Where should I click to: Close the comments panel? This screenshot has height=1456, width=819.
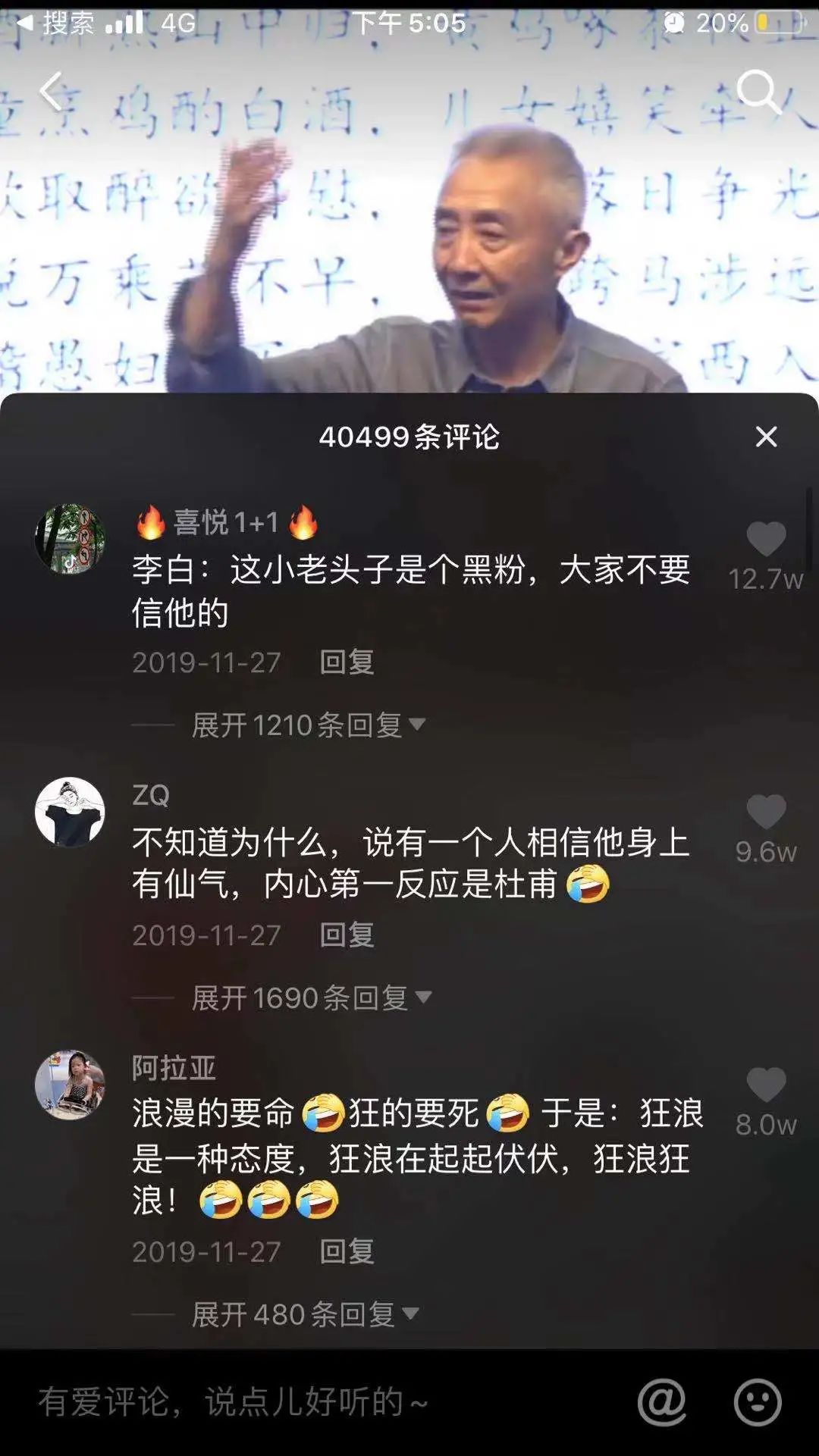[767, 437]
